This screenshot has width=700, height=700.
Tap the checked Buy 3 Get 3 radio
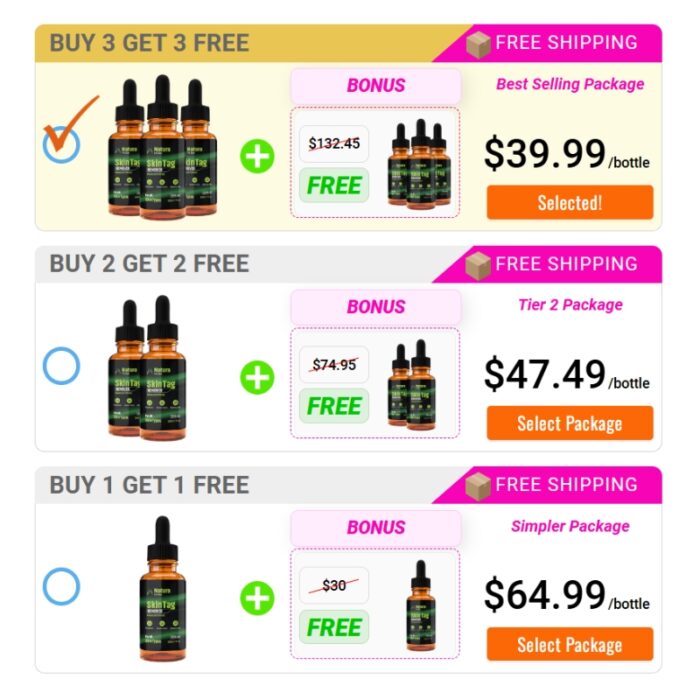(61, 145)
